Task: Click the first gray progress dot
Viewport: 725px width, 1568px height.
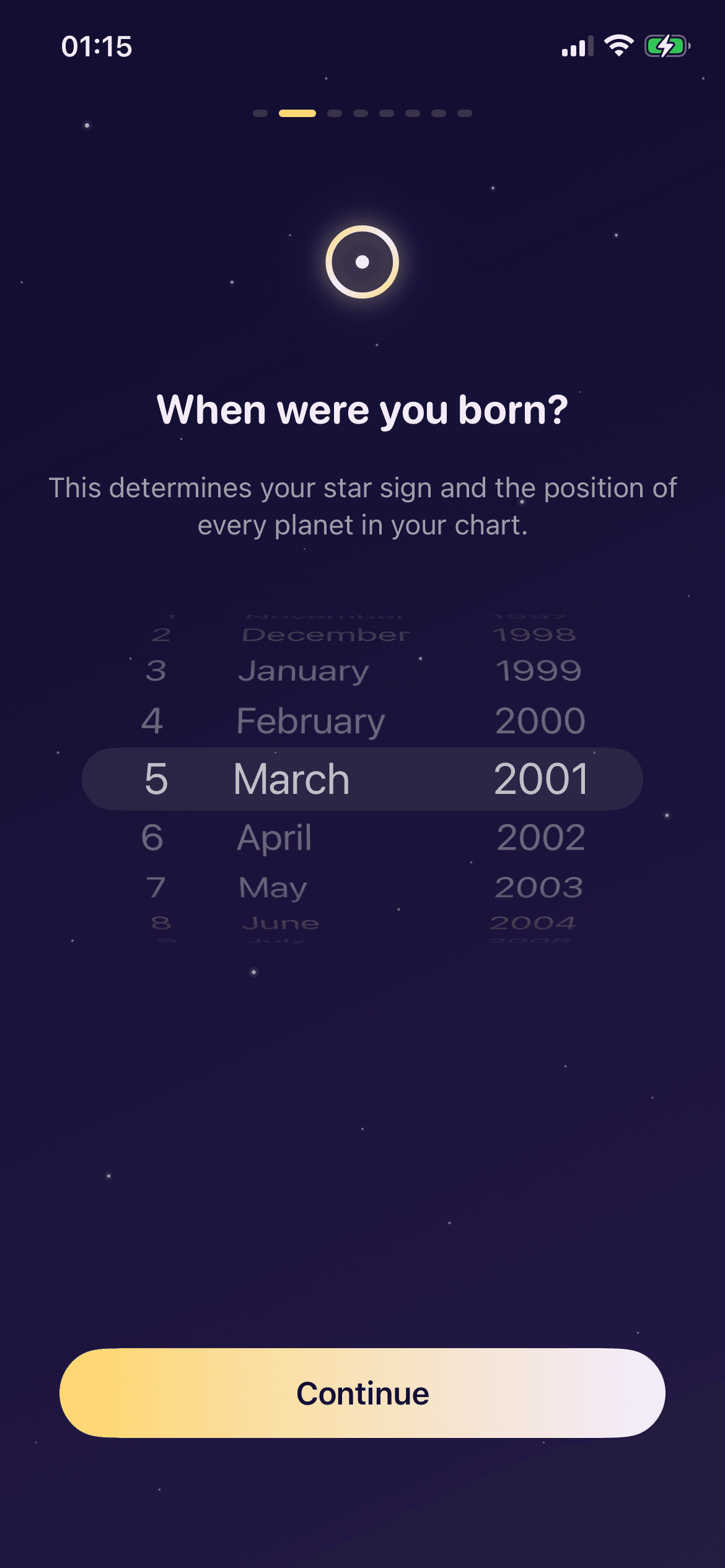Action: (260, 114)
